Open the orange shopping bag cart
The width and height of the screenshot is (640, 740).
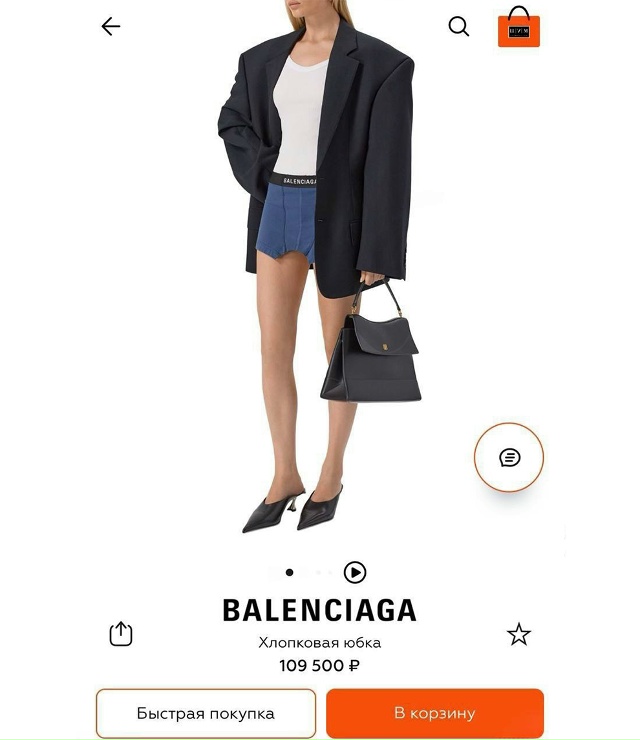[x=518, y=28]
